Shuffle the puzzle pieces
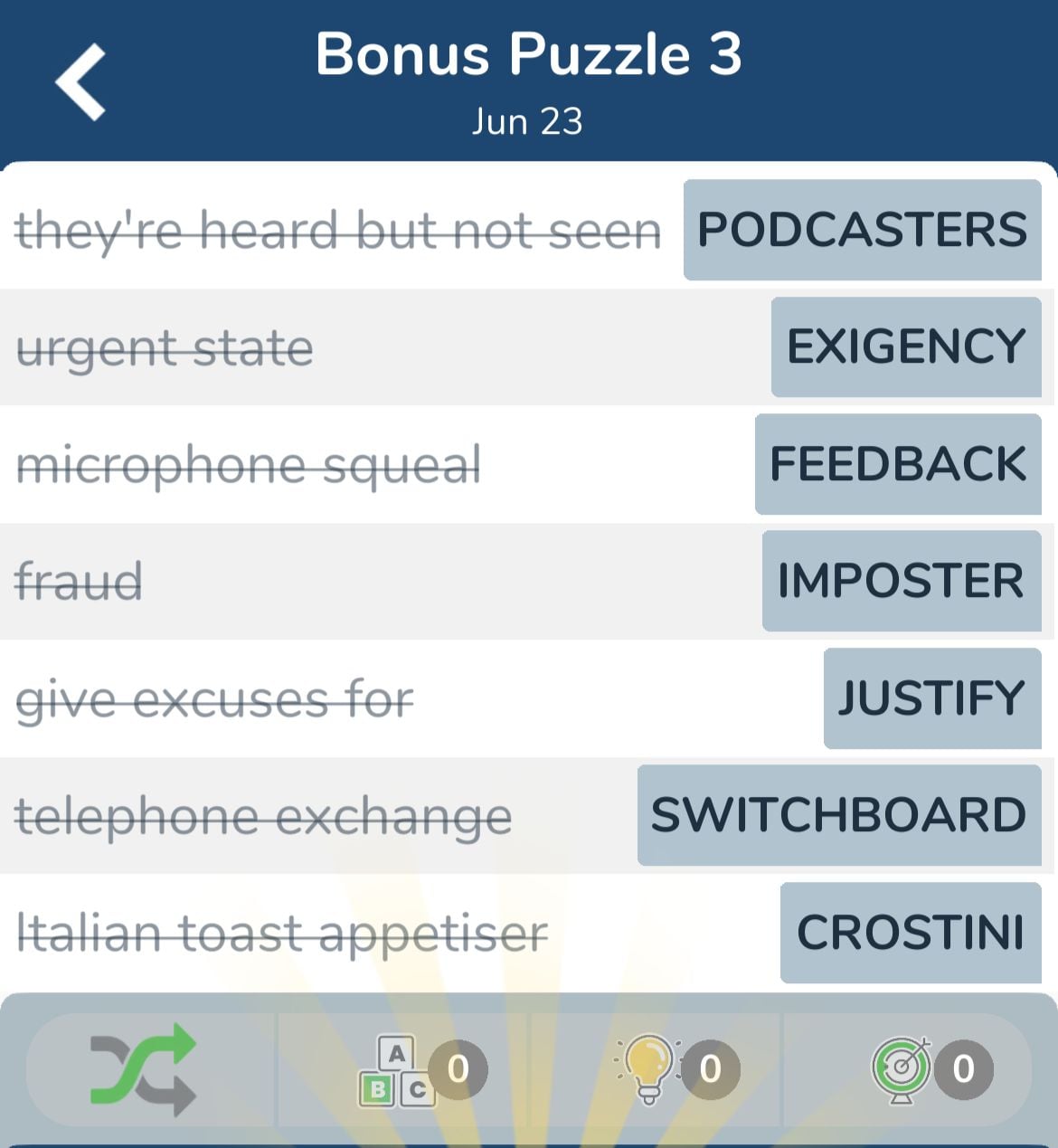 (x=145, y=1069)
